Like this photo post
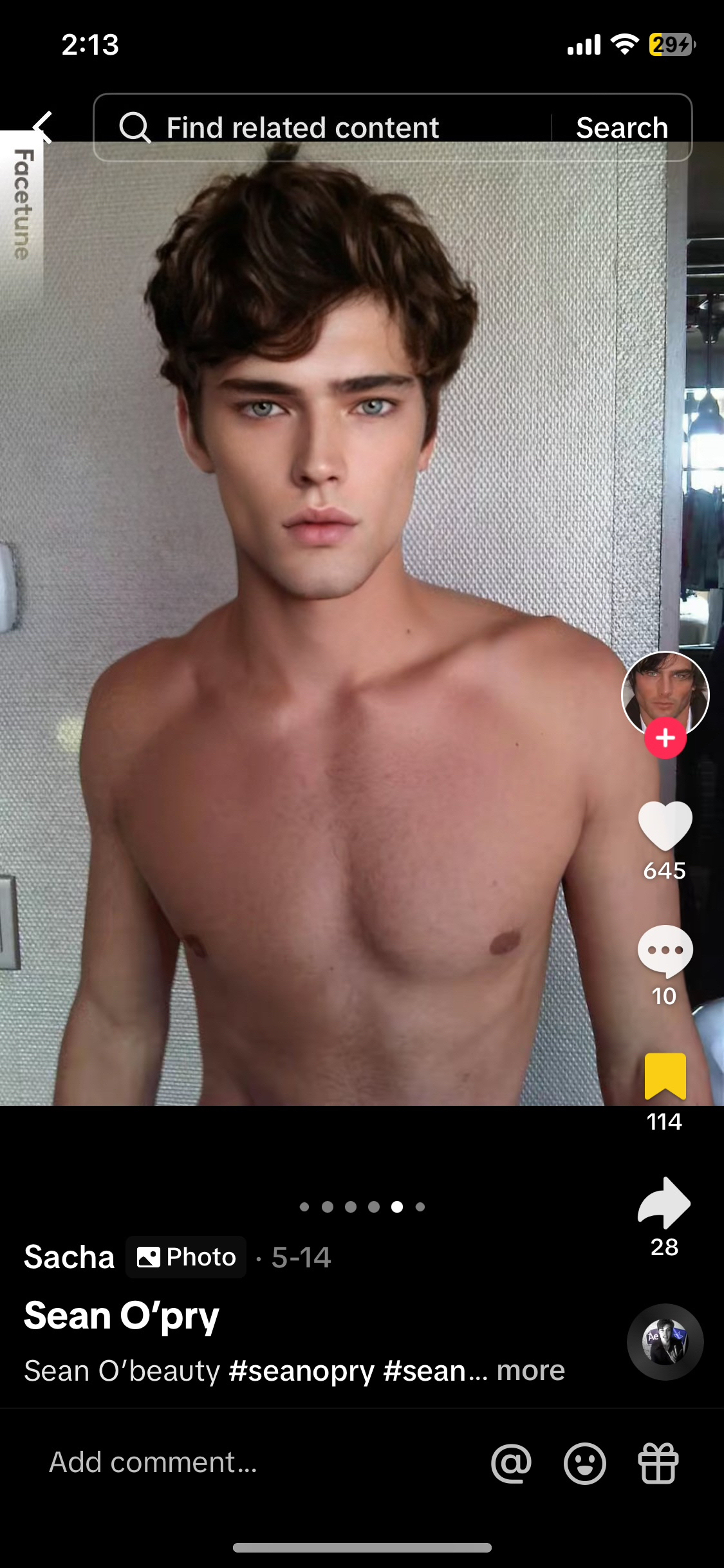724x1568 pixels. (665, 826)
